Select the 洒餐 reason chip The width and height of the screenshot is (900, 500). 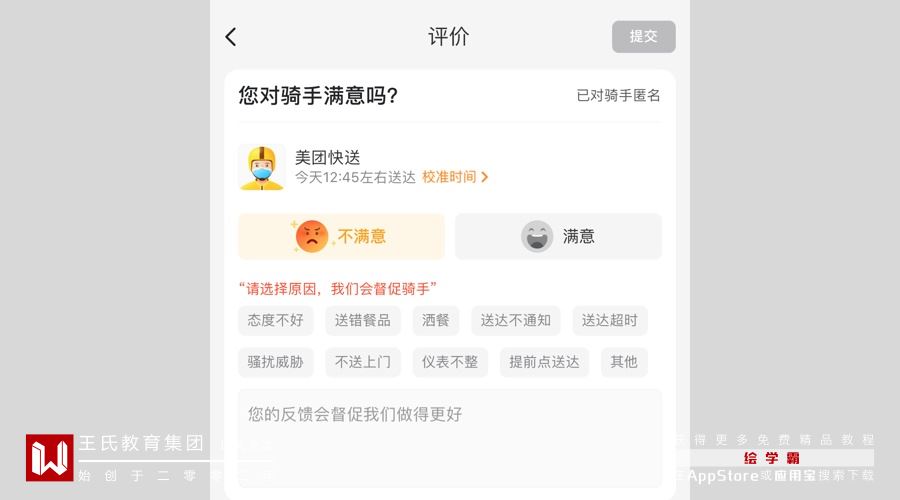[x=436, y=320]
